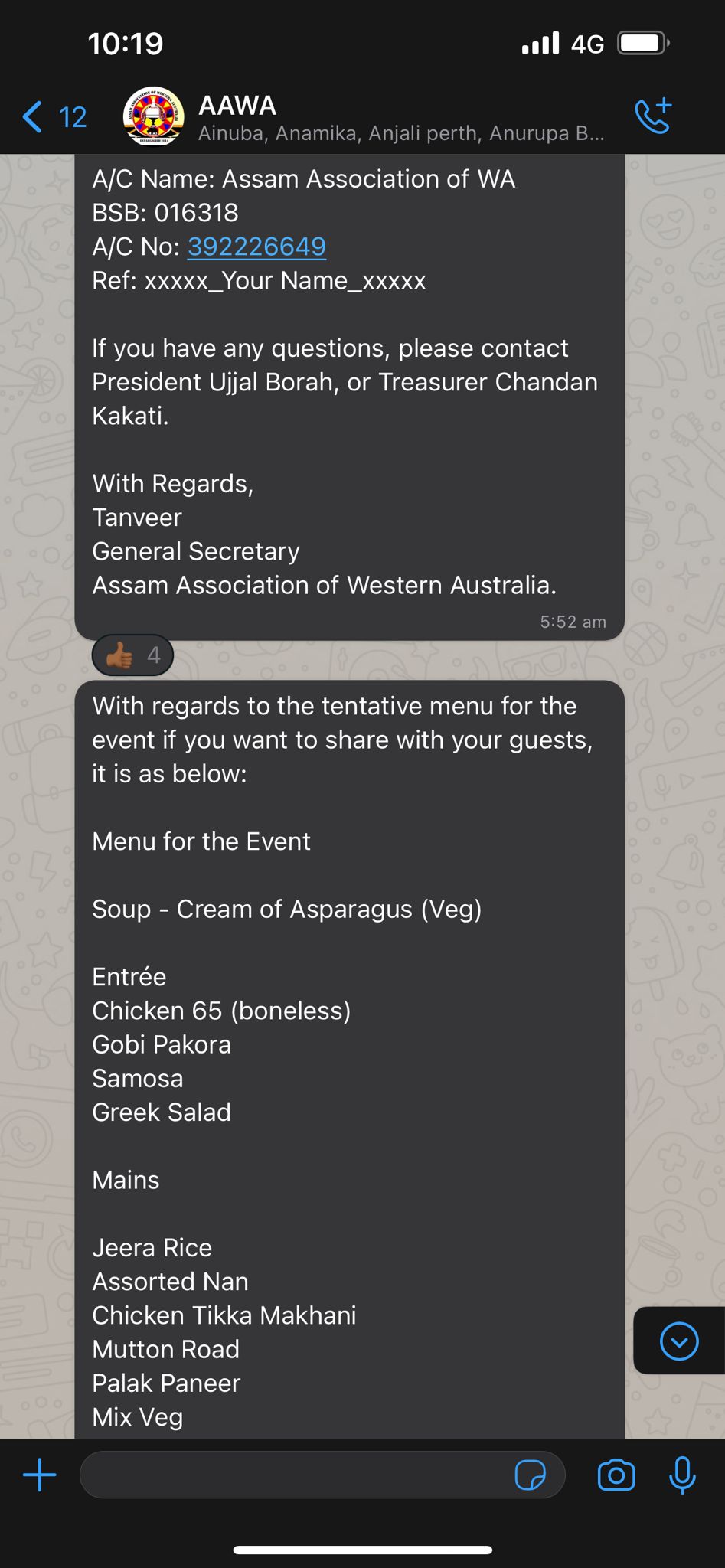Tap the account number link 392226649
Viewport: 725px width, 1568px height.
(x=256, y=247)
